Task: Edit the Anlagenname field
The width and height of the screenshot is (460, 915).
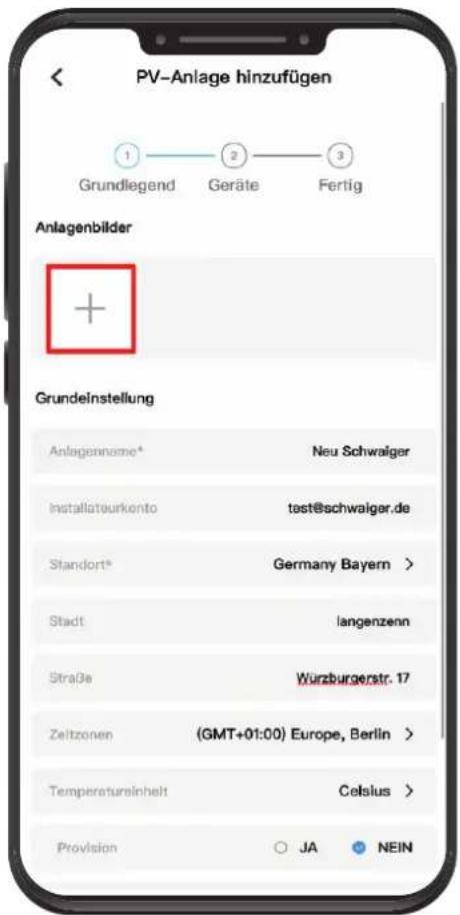Action: point(233,452)
